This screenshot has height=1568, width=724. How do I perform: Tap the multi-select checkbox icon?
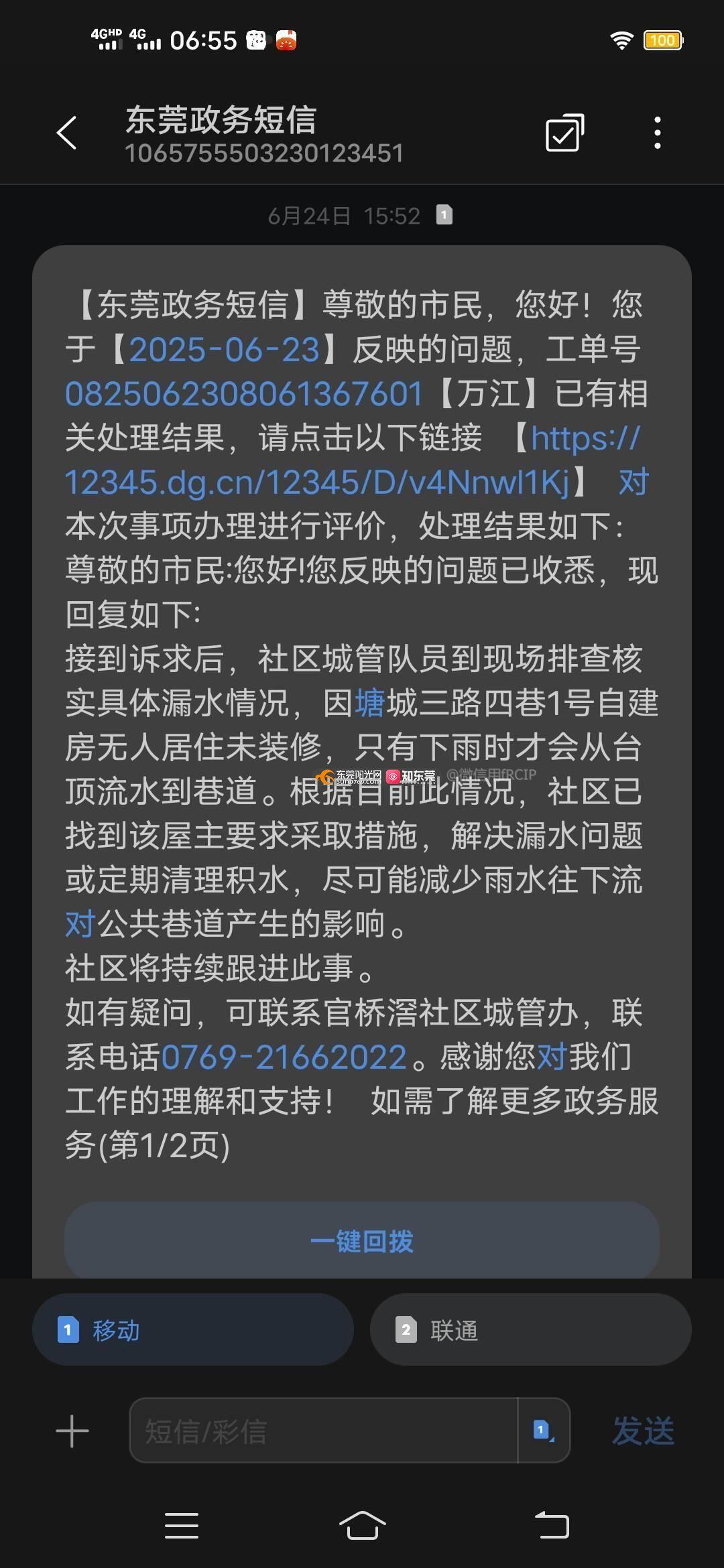(564, 133)
